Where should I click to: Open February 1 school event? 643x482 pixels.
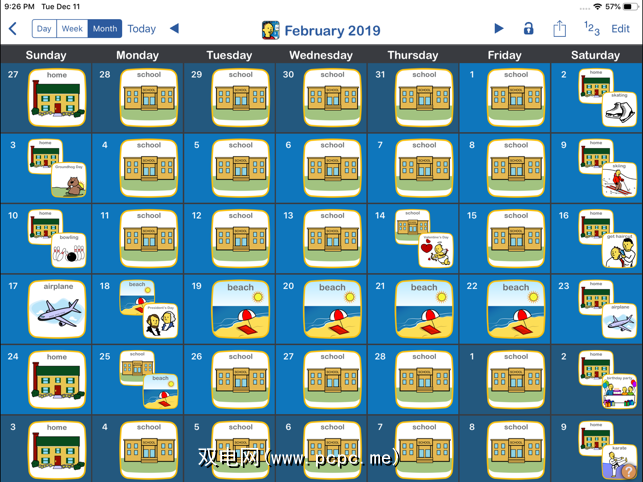tap(516, 98)
